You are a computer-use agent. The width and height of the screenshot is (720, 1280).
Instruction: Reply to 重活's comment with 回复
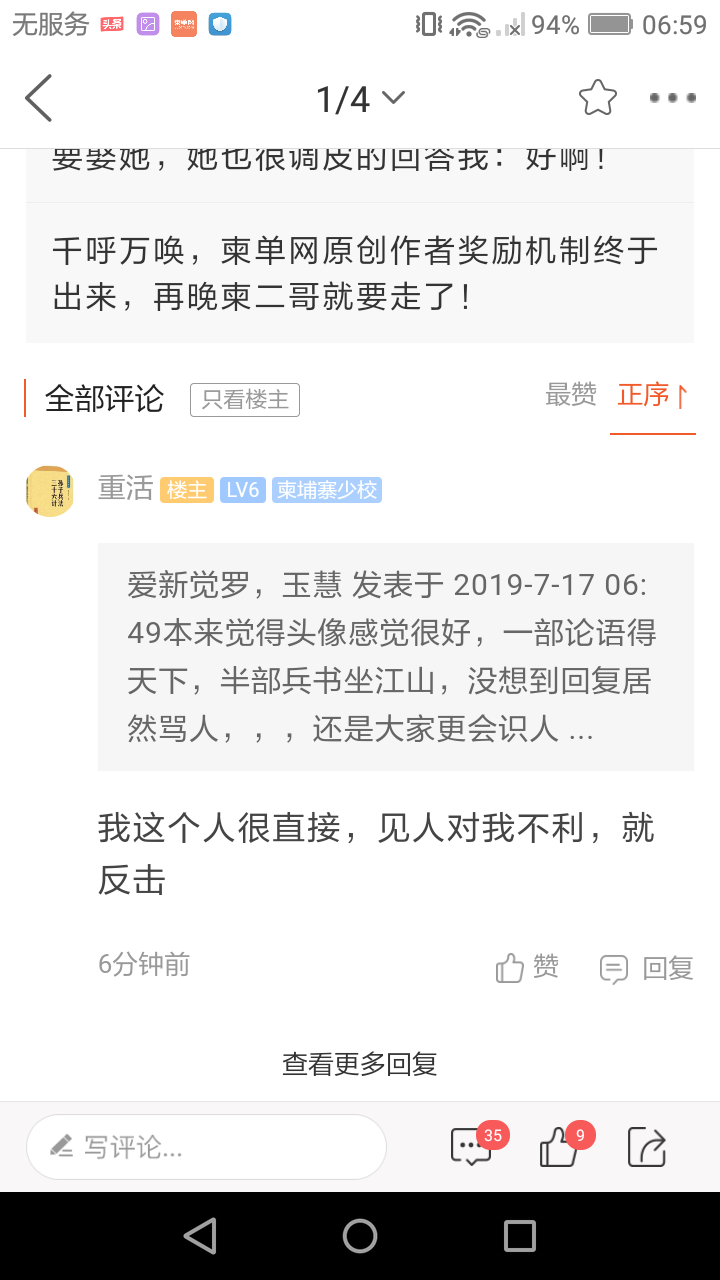pyautogui.click(x=646, y=968)
